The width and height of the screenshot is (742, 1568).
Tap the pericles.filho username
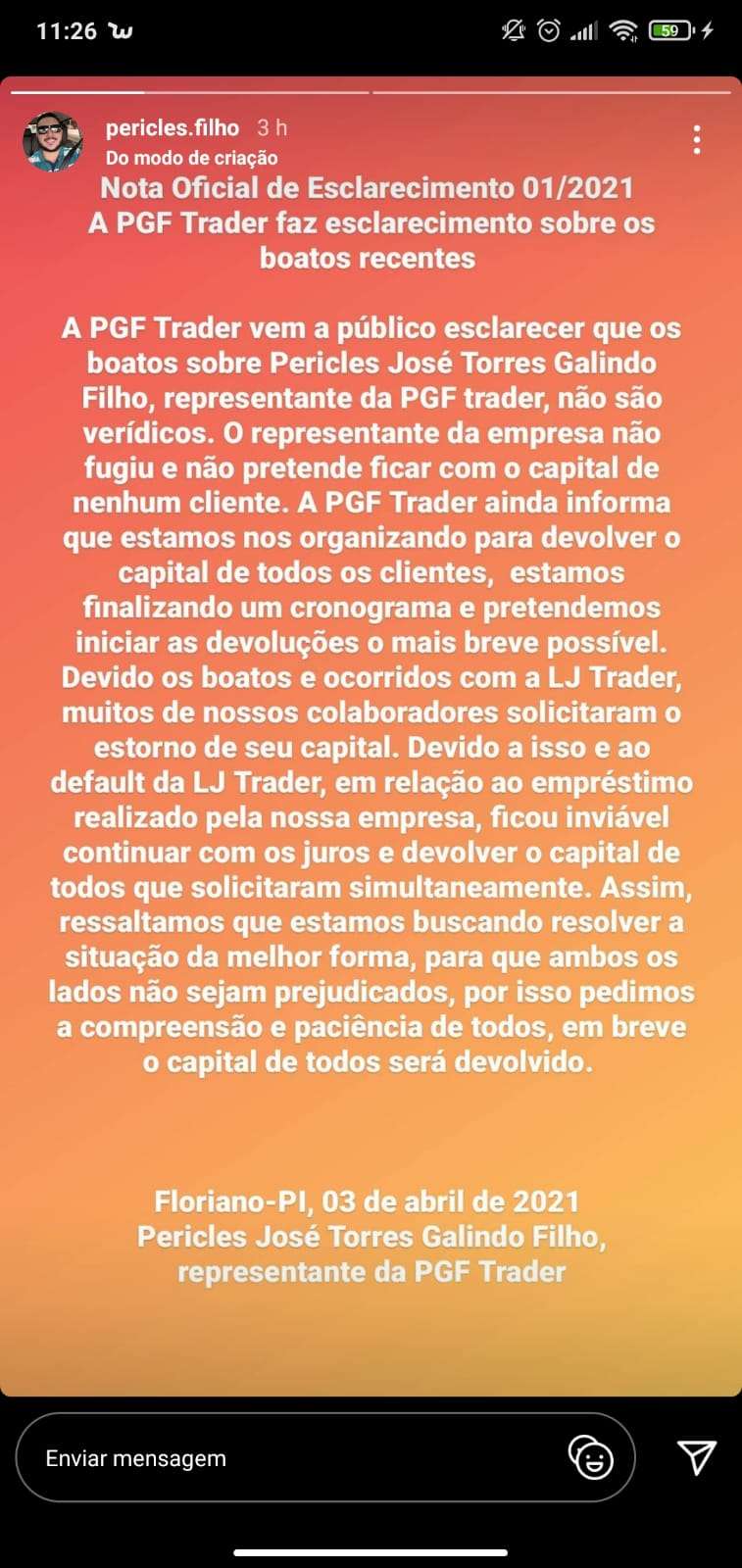click(x=173, y=128)
